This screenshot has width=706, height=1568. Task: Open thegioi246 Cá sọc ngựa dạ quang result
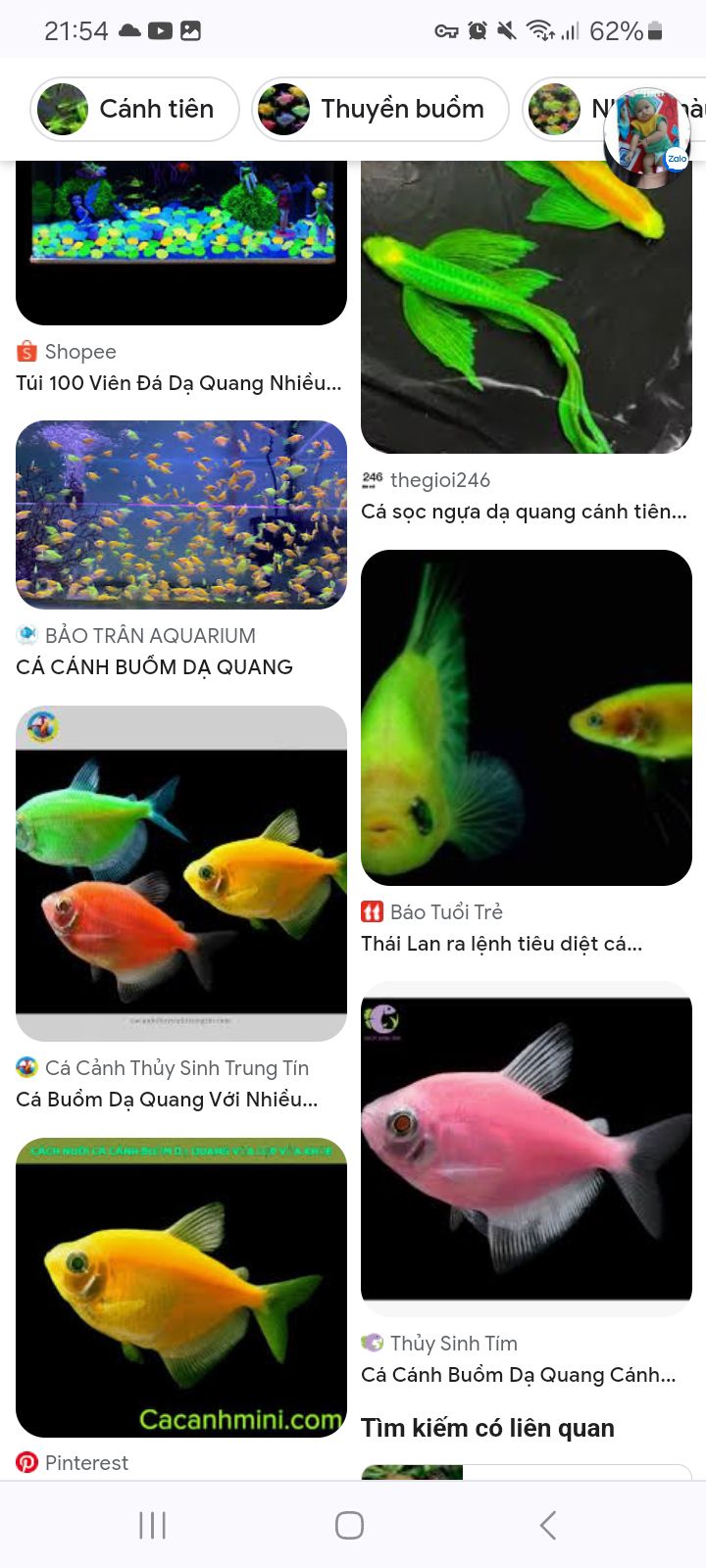coord(527,307)
